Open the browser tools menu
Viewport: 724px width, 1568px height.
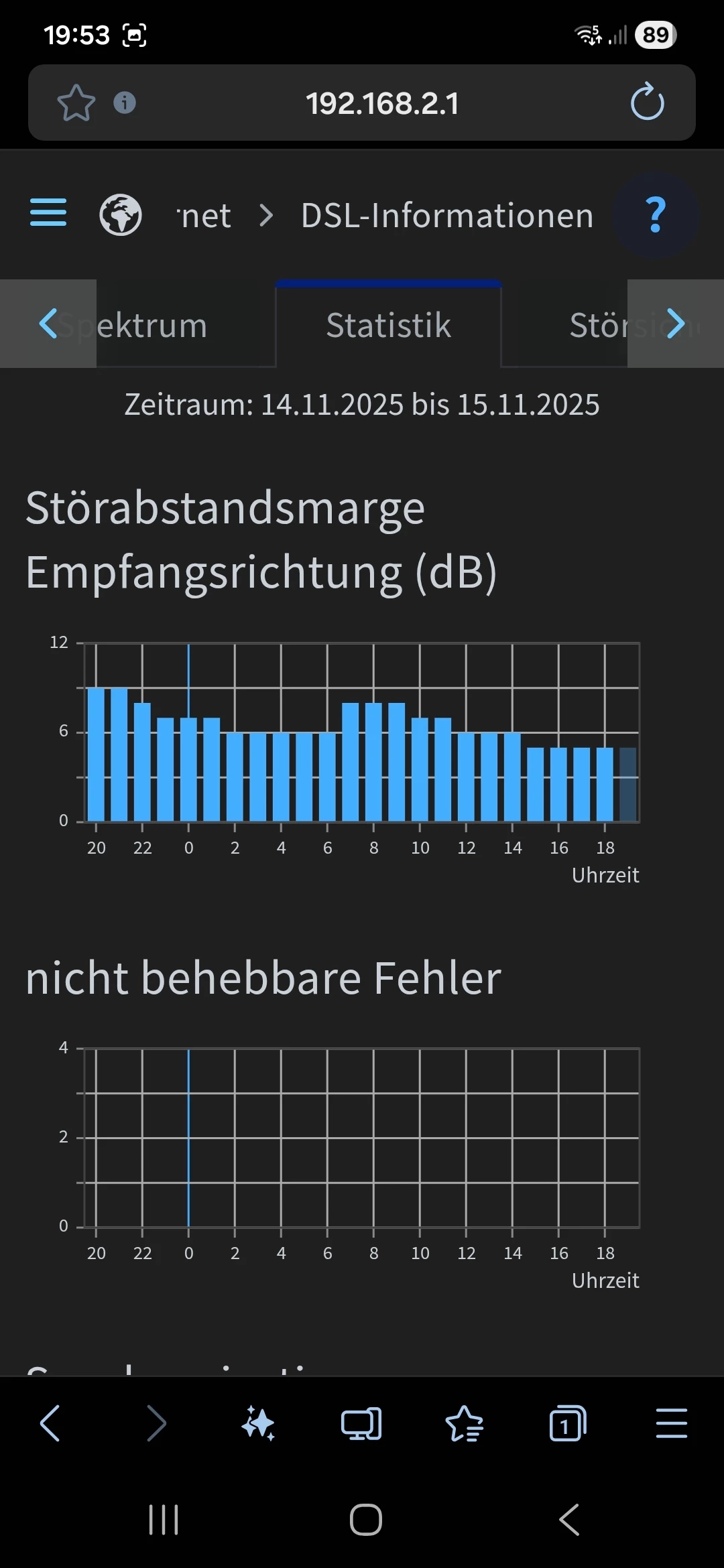[x=671, y=1423]
